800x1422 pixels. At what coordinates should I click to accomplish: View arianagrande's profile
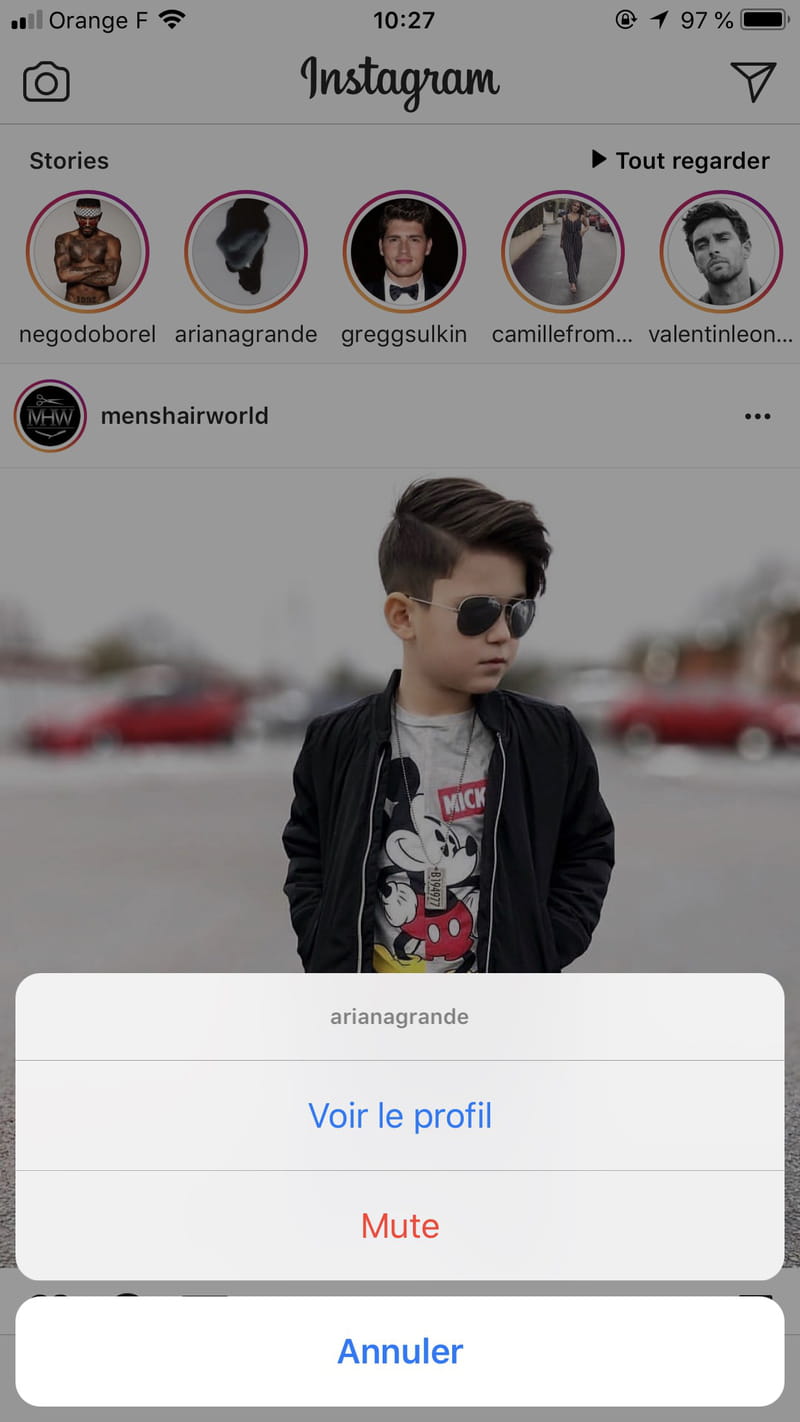pos(400,1116)
